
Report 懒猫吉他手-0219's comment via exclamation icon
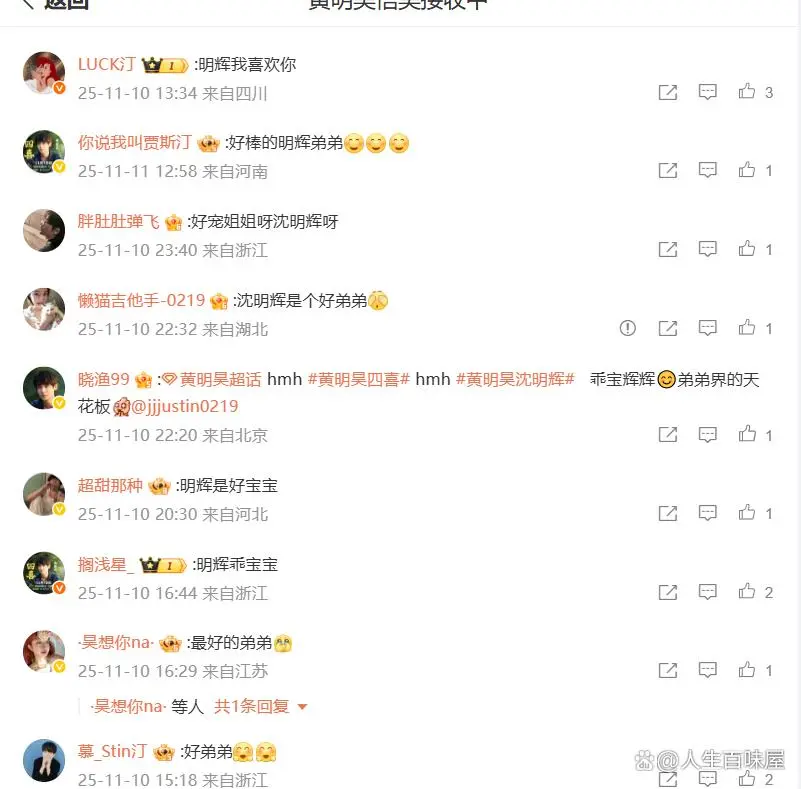pyautogui.click(x=628, y=328)
